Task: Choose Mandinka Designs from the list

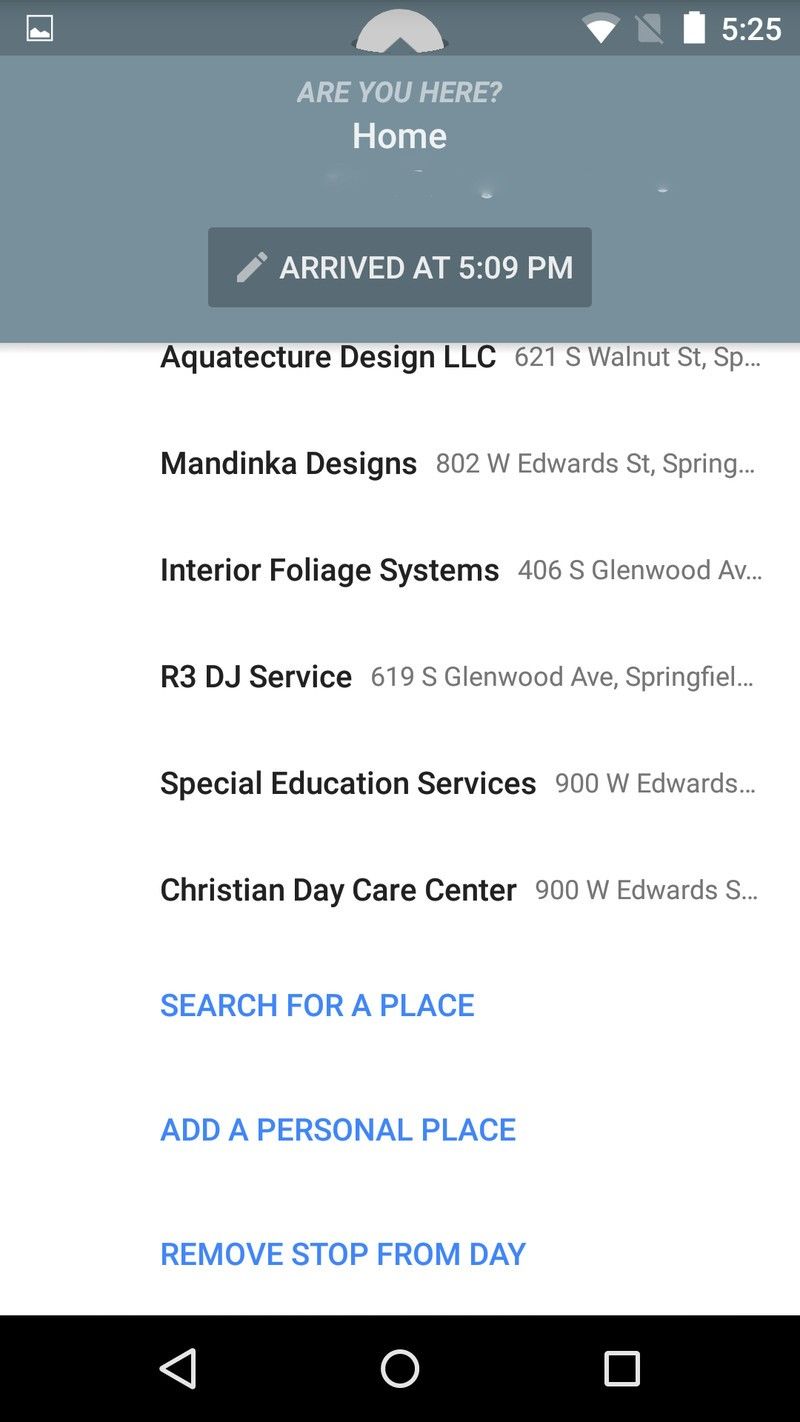Action: click(400, 463)
